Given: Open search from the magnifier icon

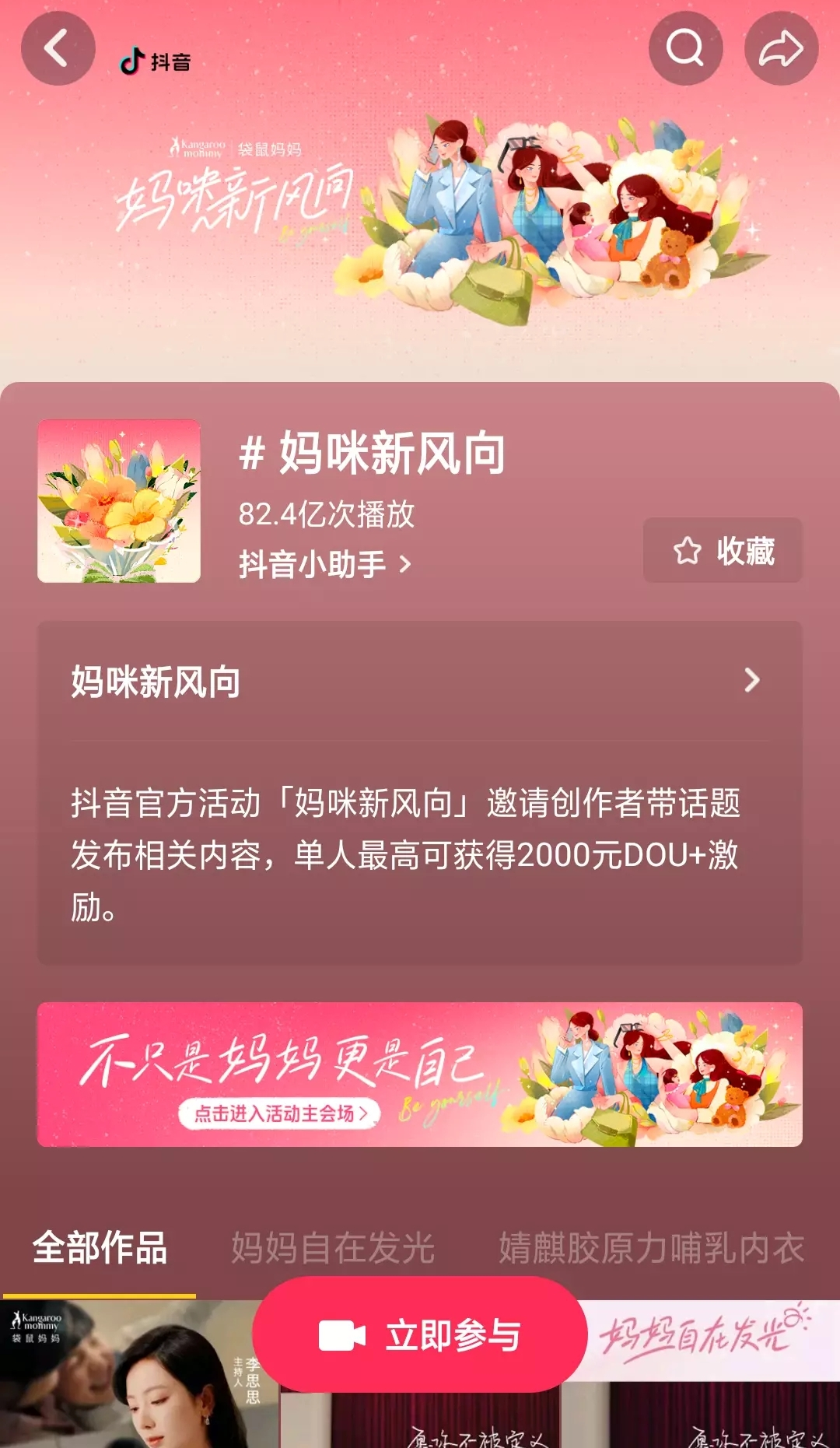Looking at the screenshot, I should pos(685,49).
